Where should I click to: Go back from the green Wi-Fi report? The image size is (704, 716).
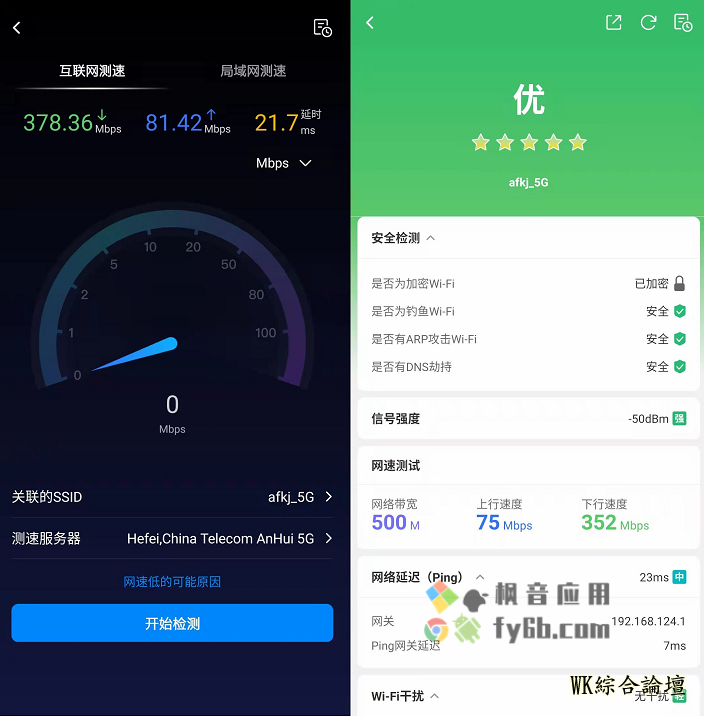point(370,23)
